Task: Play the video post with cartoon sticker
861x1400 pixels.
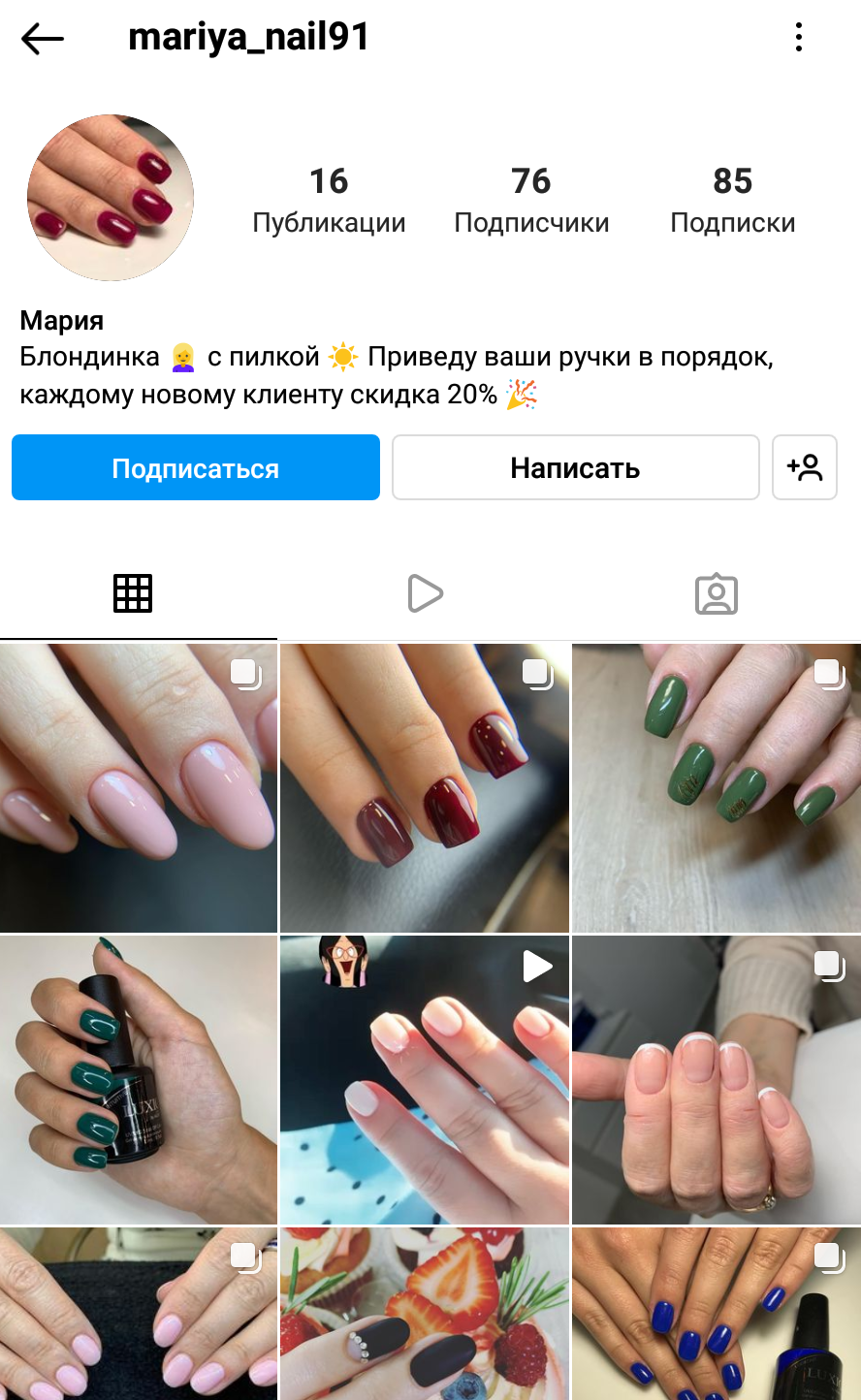Action: pyautogui.click(x=425, y=1080)
